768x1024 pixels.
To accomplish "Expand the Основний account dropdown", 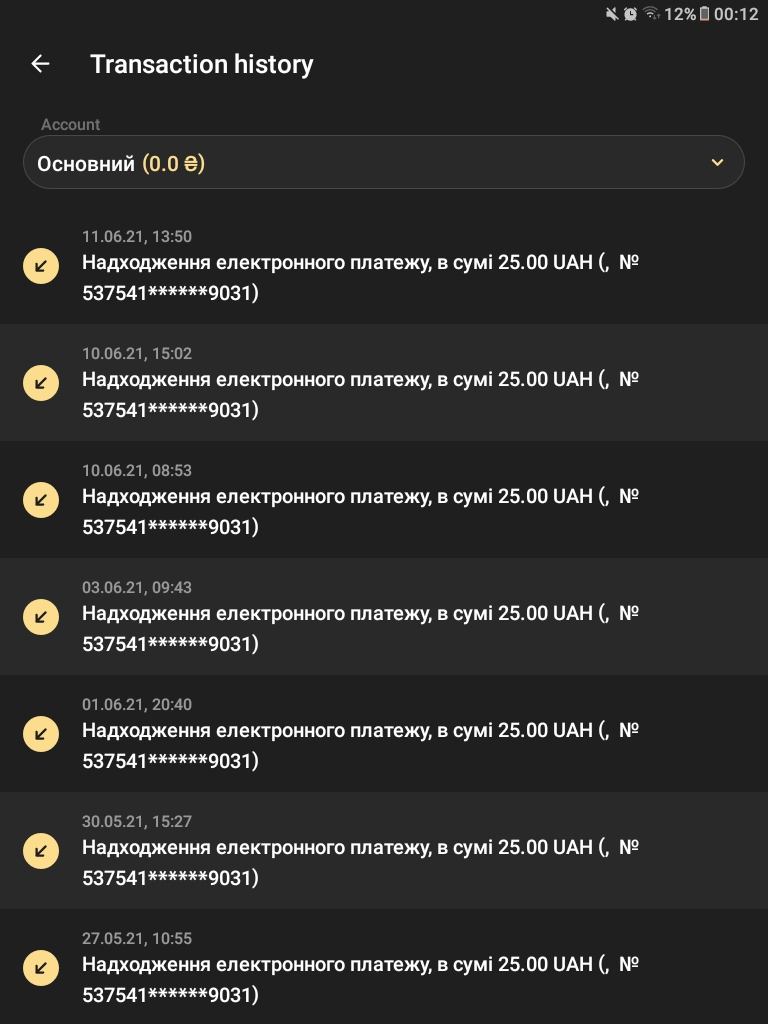I will (384, 163).
